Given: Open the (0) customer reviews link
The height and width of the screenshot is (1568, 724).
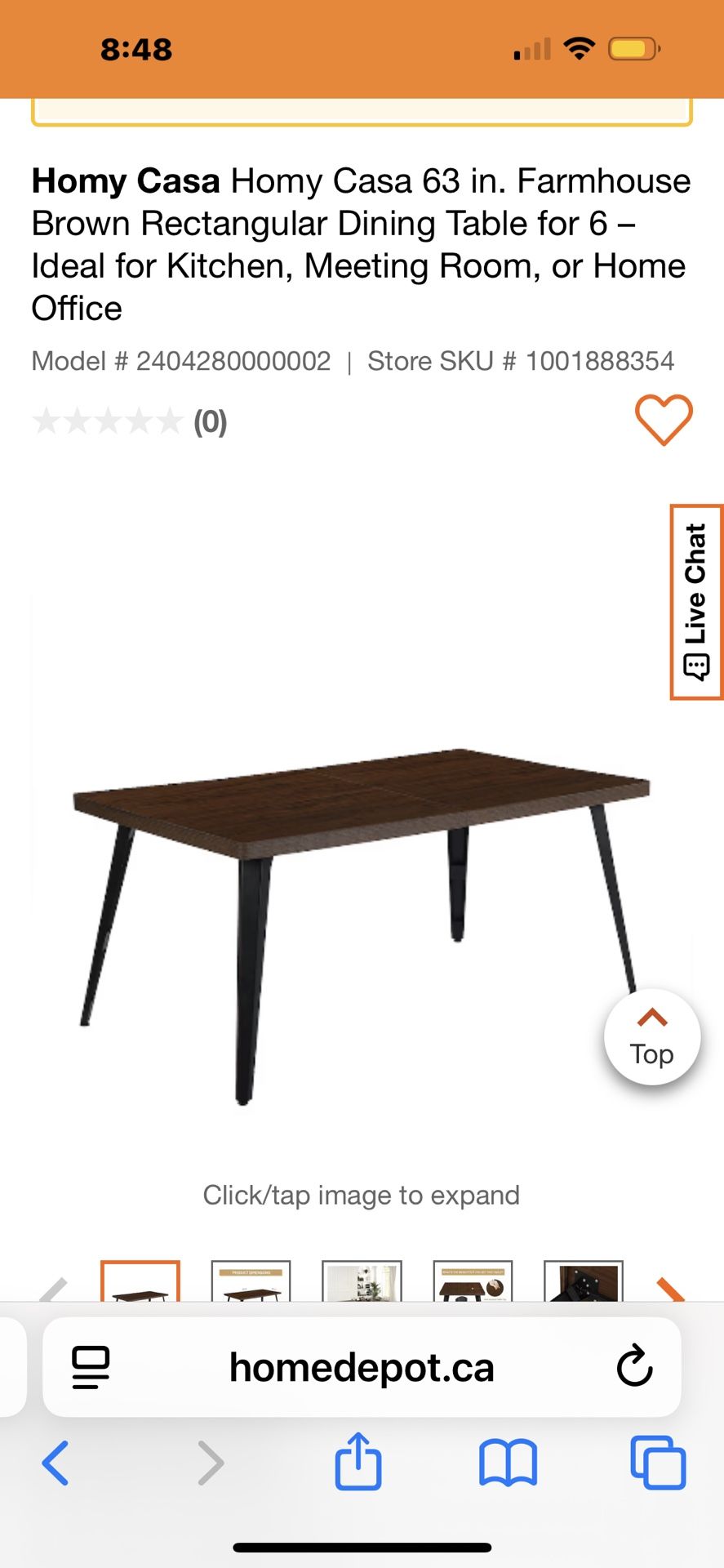Looking at the screenshot, I should coord(209,422).
